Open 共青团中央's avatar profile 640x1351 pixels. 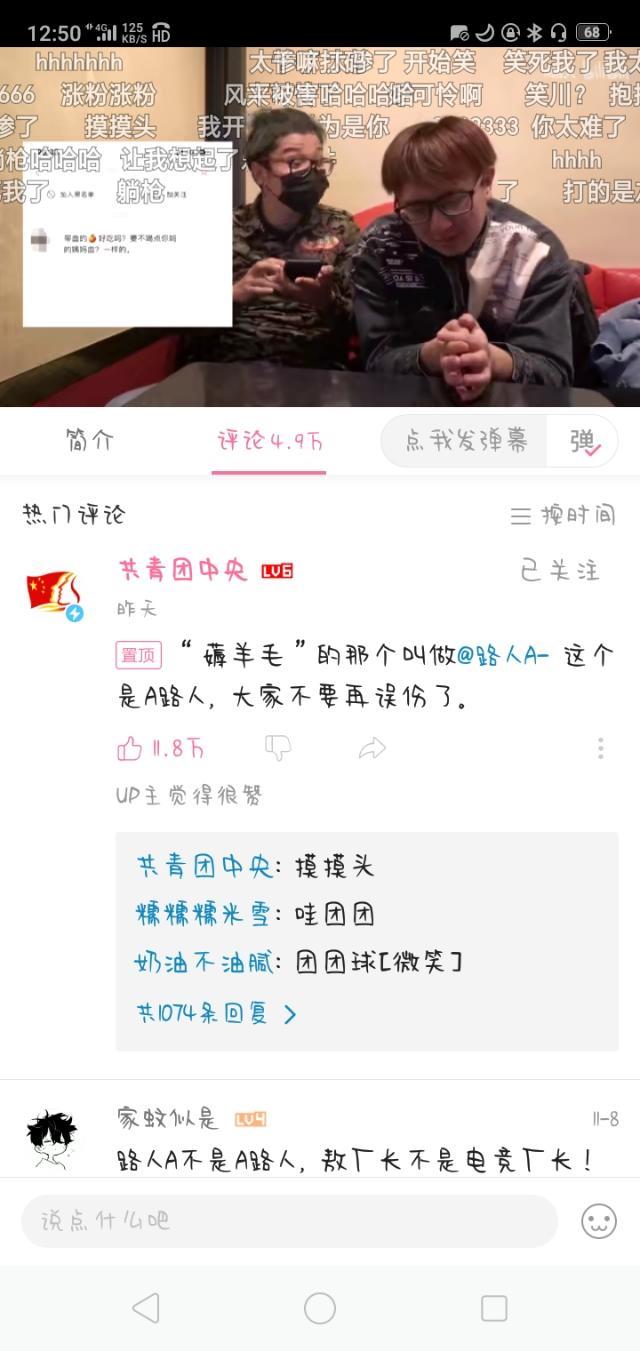coord(53,593)
